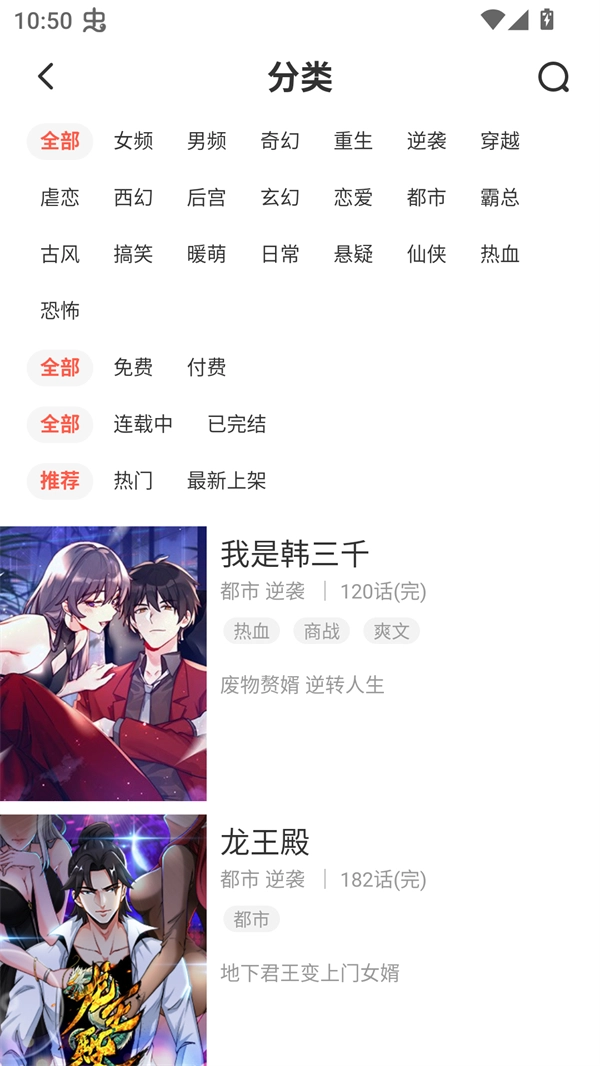600x1066 pixels.
Task: Show only 免费 comics
Action: pyautogui.click(x=133, y=367)
